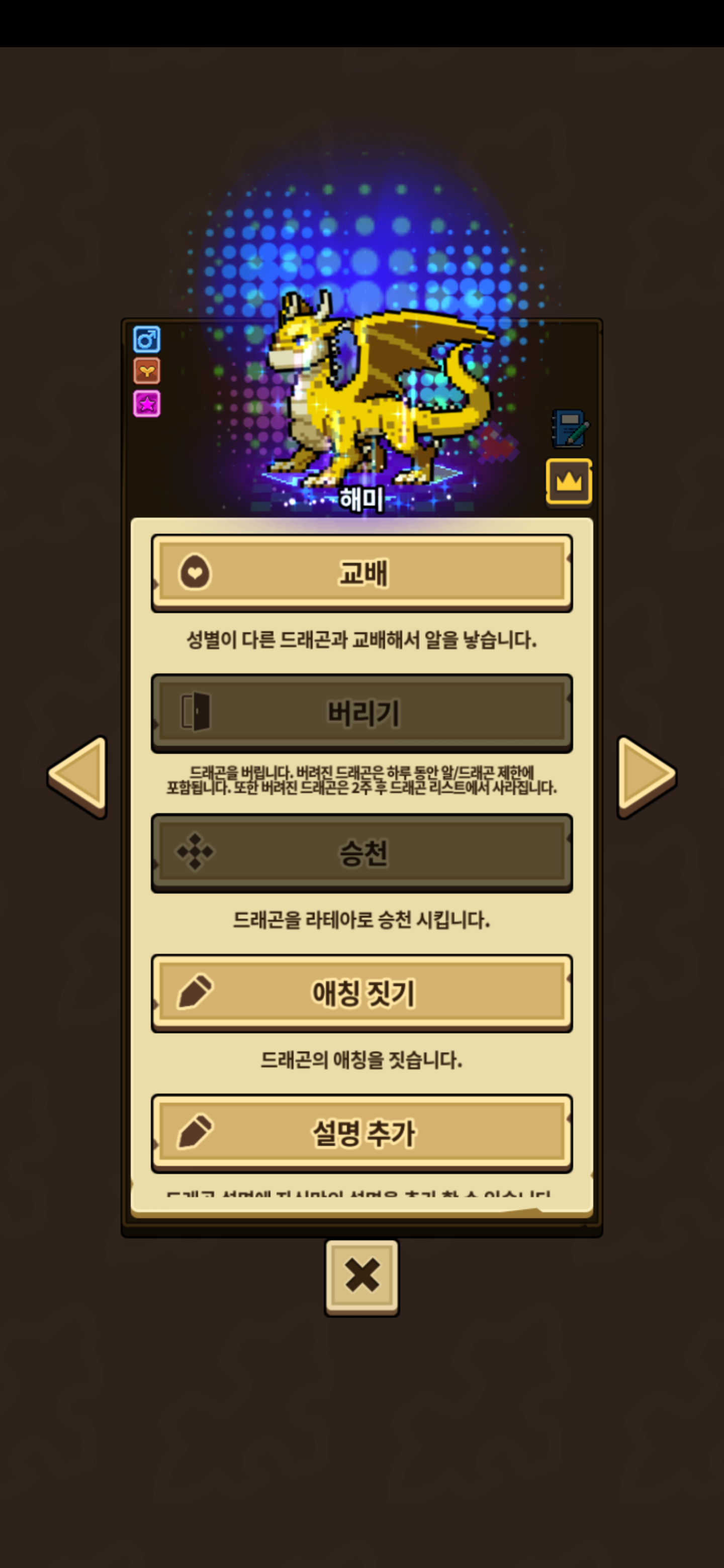The height and width of the screenshot is (1568, 724).
Task: Tap the gold crown icon
Action: 569,482
